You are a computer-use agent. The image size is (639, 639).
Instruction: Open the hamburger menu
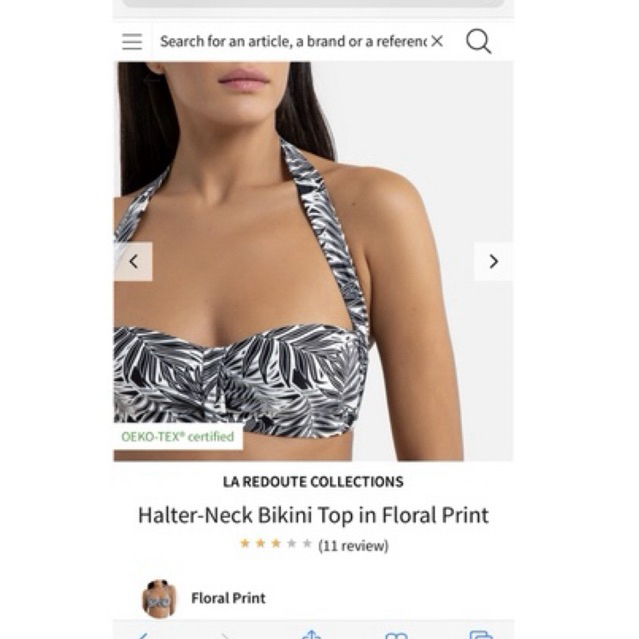[132, 42]
